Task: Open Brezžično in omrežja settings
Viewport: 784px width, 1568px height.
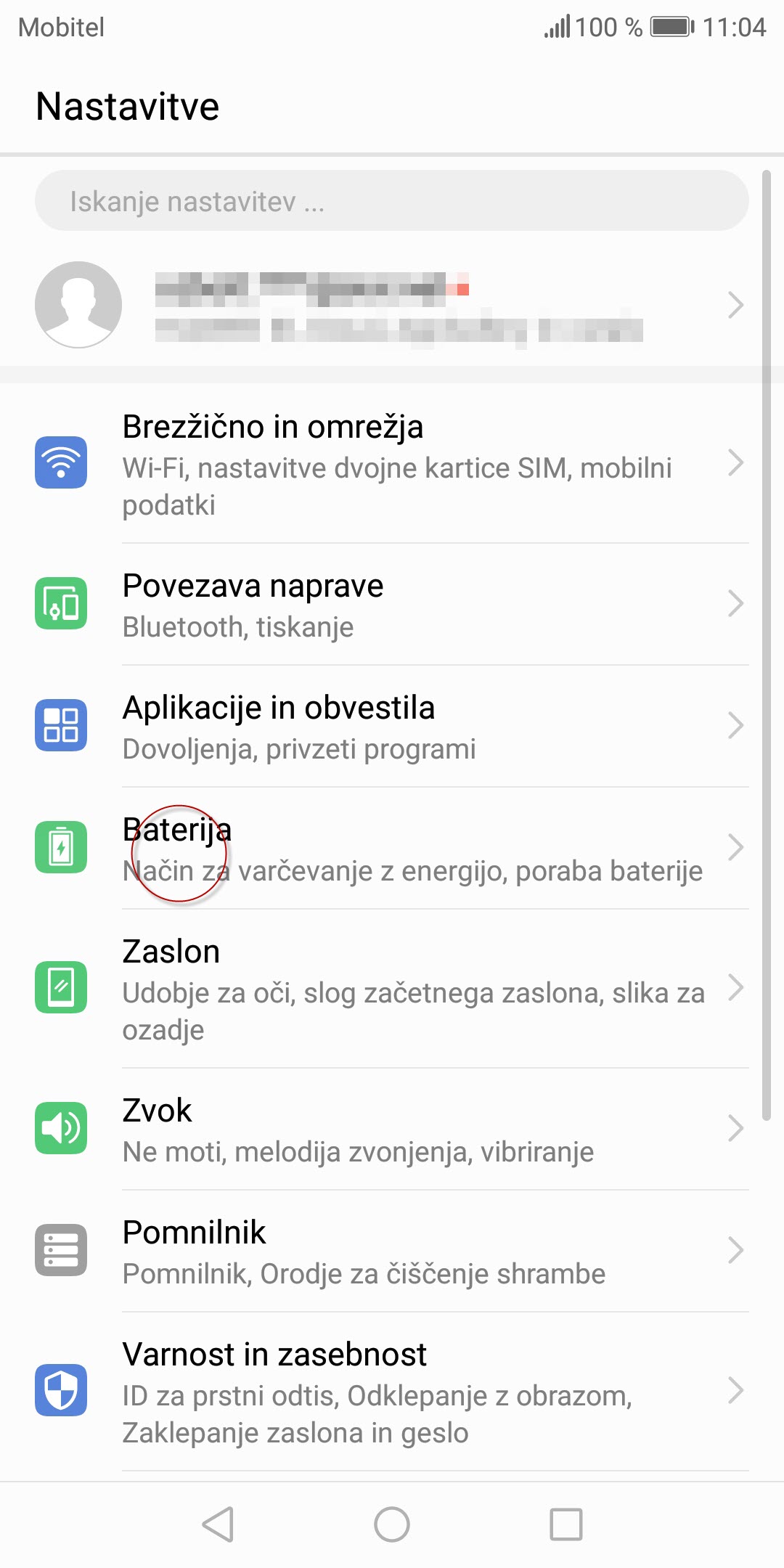Action: (x=391, y=463)
